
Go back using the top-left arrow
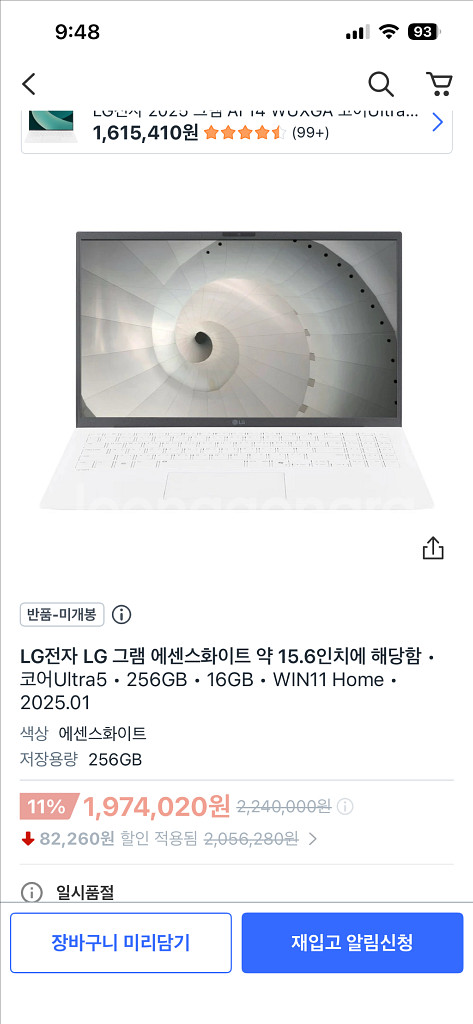pyautogui.click(x=29, y=84)
